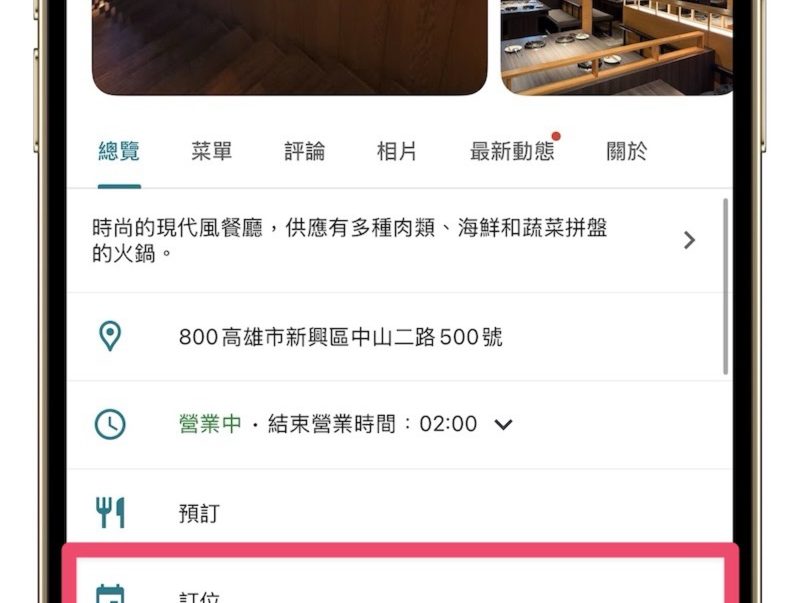This screenshot has width=800, height=603.
Task: Select the 相片 tab
Action: click(396, 152)
